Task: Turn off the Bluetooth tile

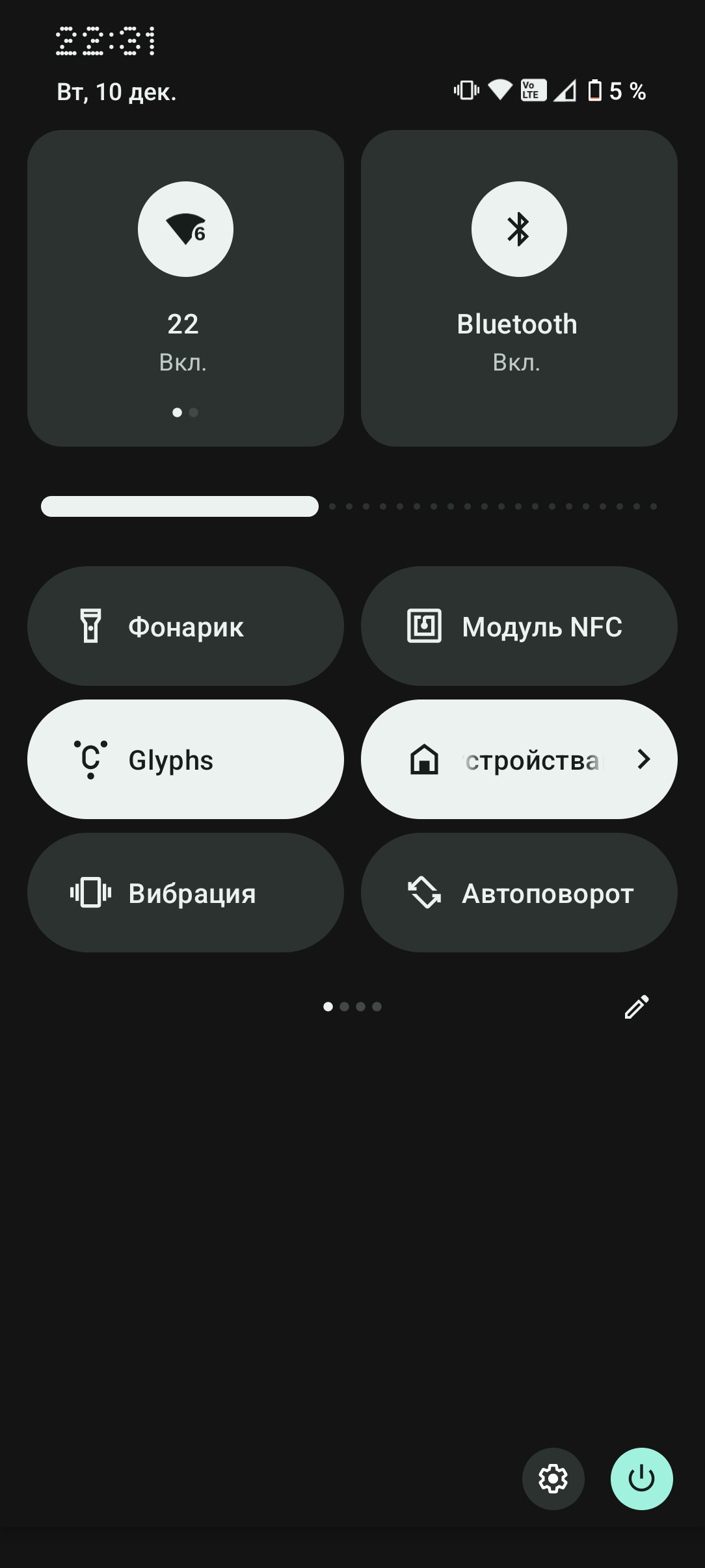Action: tap(518, 229)
